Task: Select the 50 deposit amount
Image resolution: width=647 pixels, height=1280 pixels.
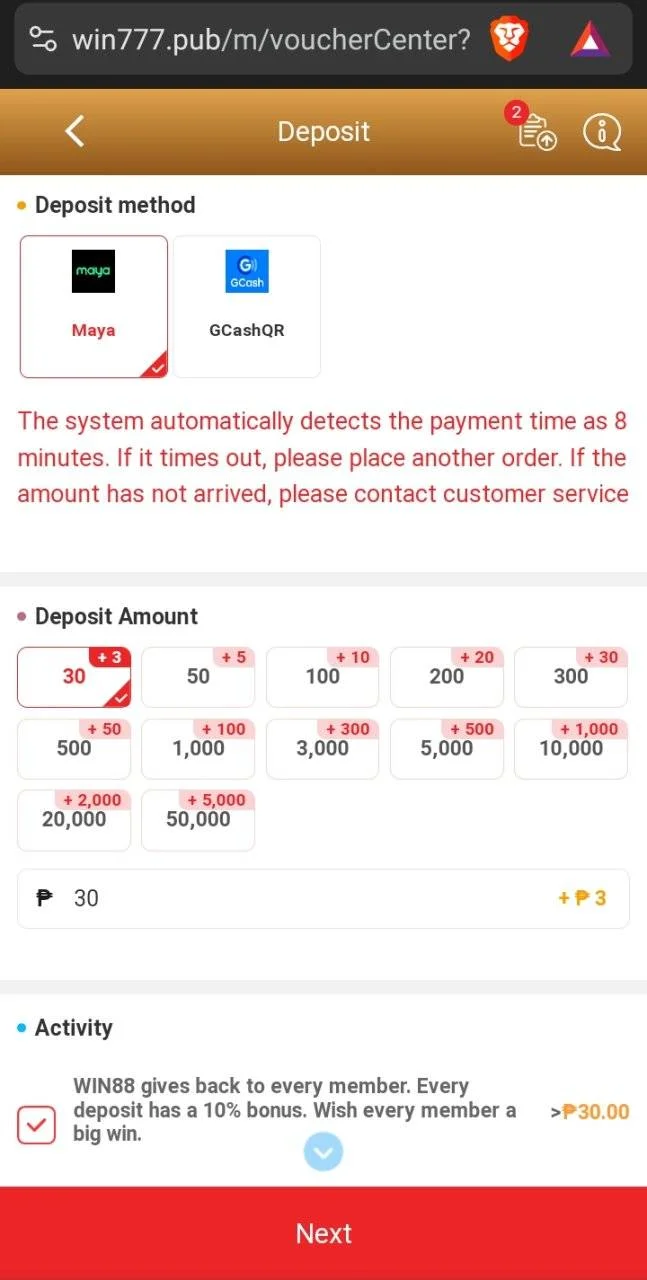Action: [198, 677]
